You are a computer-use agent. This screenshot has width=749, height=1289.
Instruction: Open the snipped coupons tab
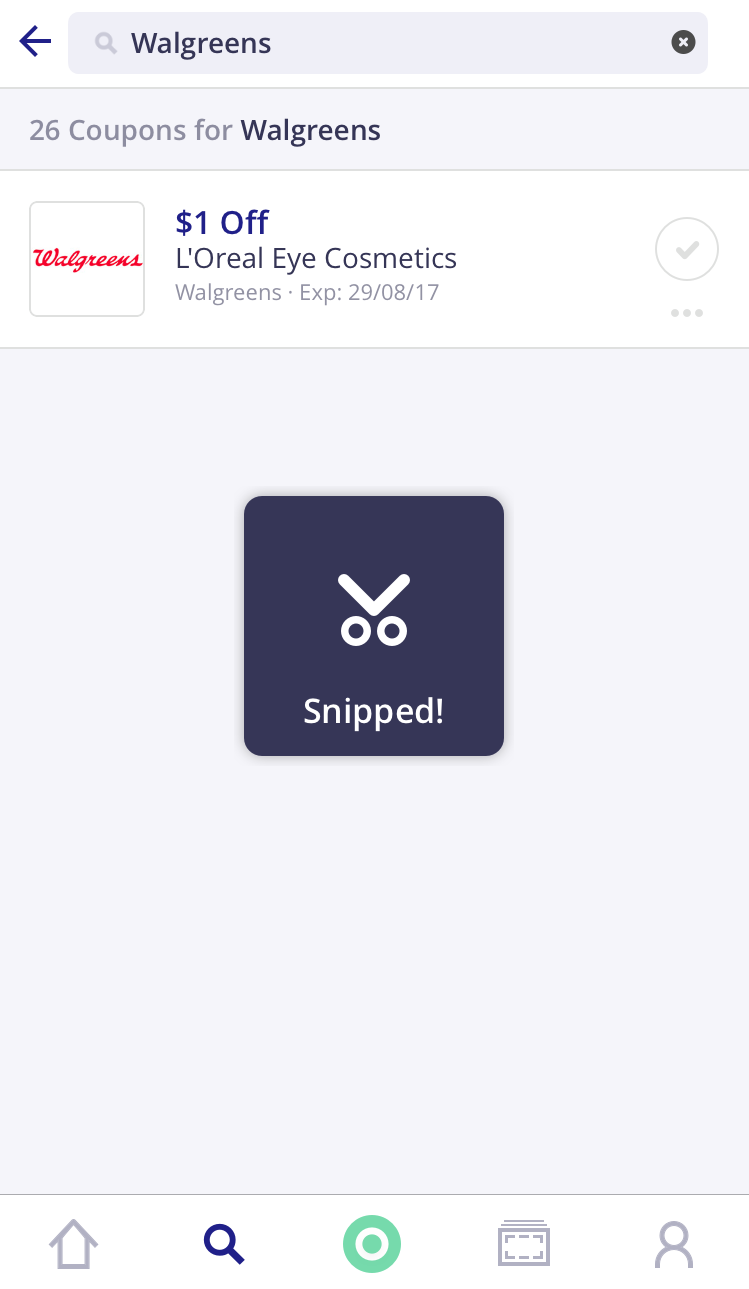[524, 1245]
